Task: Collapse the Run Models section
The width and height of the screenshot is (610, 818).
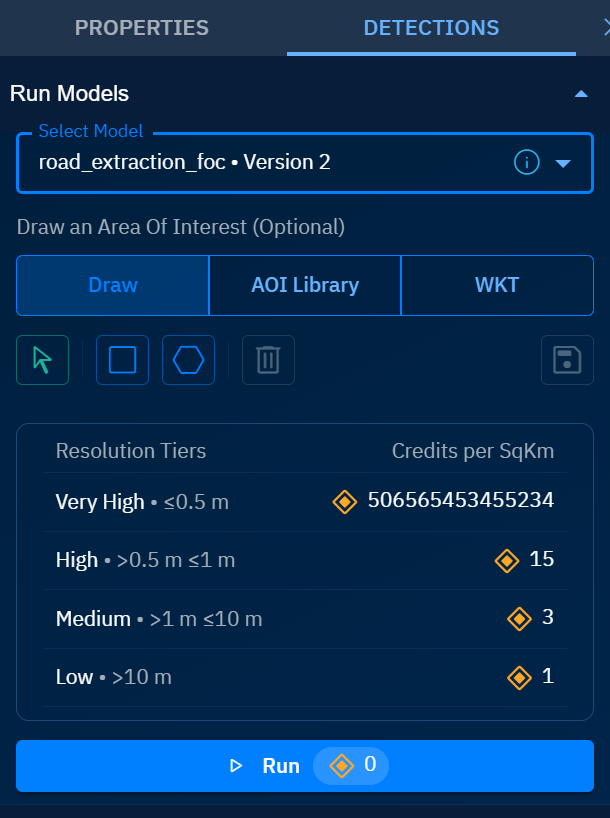Action: [x=580, y=94]
